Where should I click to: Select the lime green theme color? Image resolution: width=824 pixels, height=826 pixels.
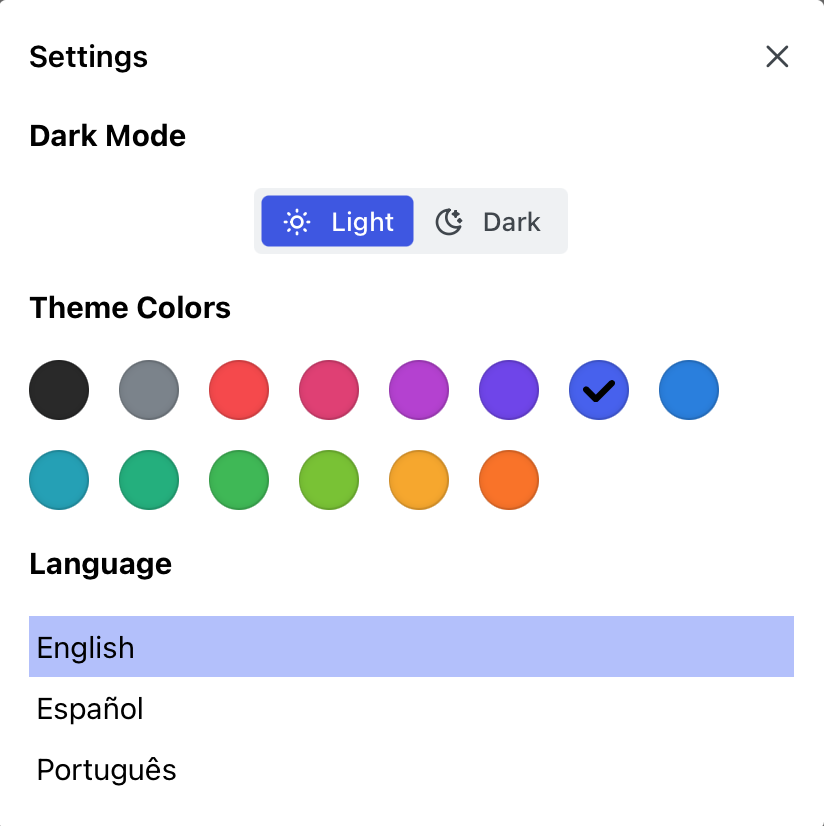pos(329,480)
